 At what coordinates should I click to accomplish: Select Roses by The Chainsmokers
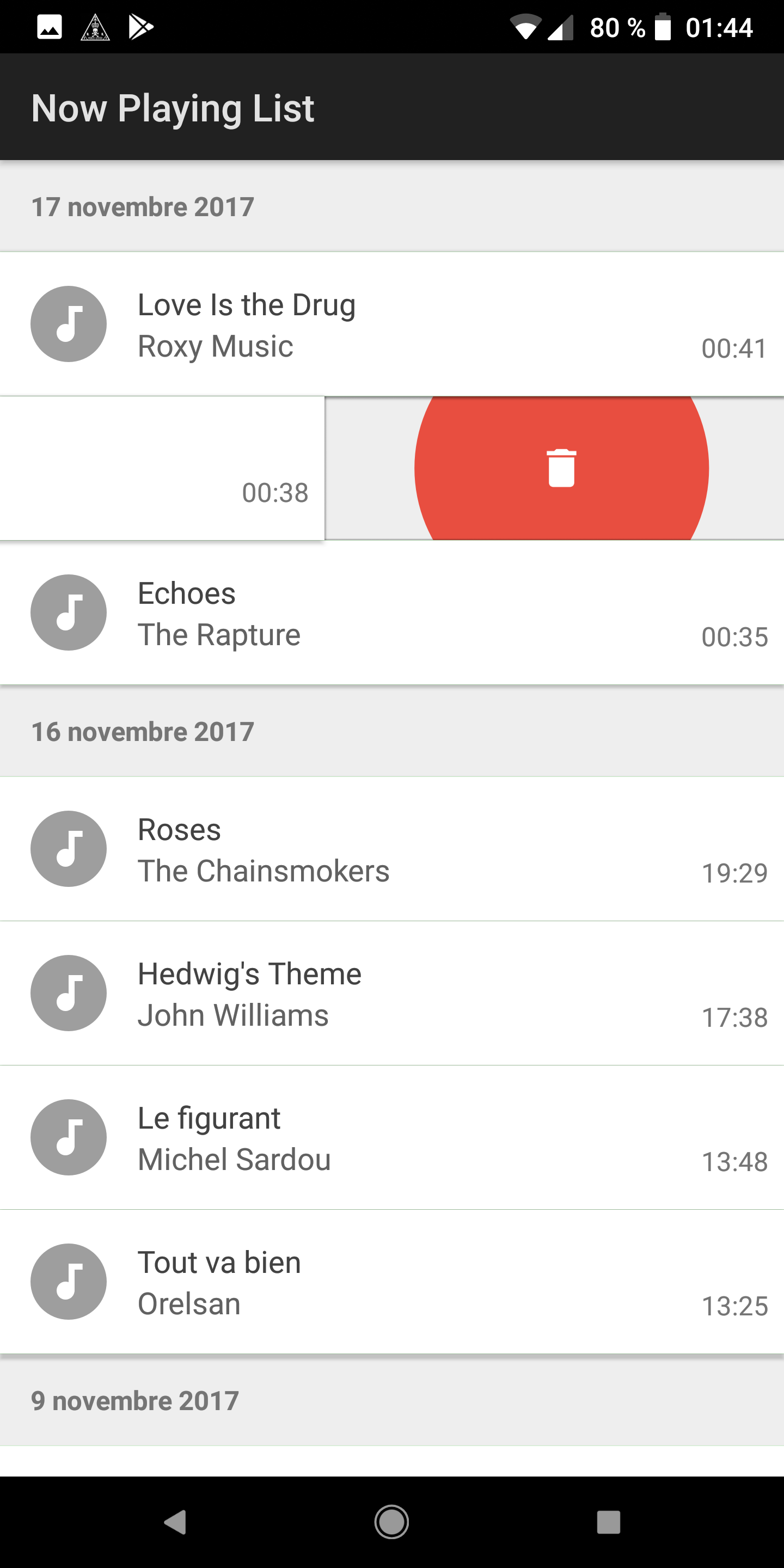(x=392, y=849)
